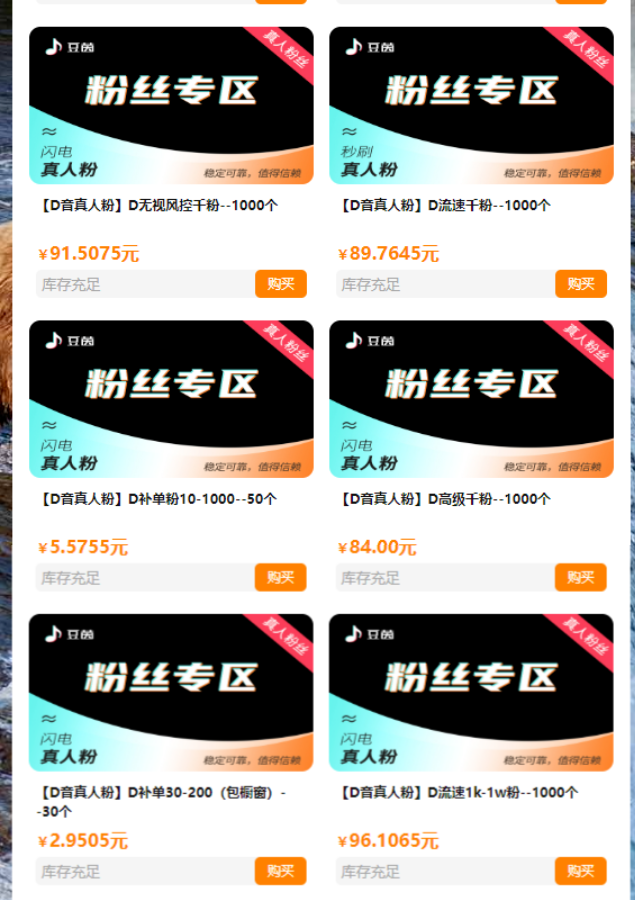View the D补单粉10-1000 product card
The height and width of the screenshot is (900, 635).
point(171,399)
